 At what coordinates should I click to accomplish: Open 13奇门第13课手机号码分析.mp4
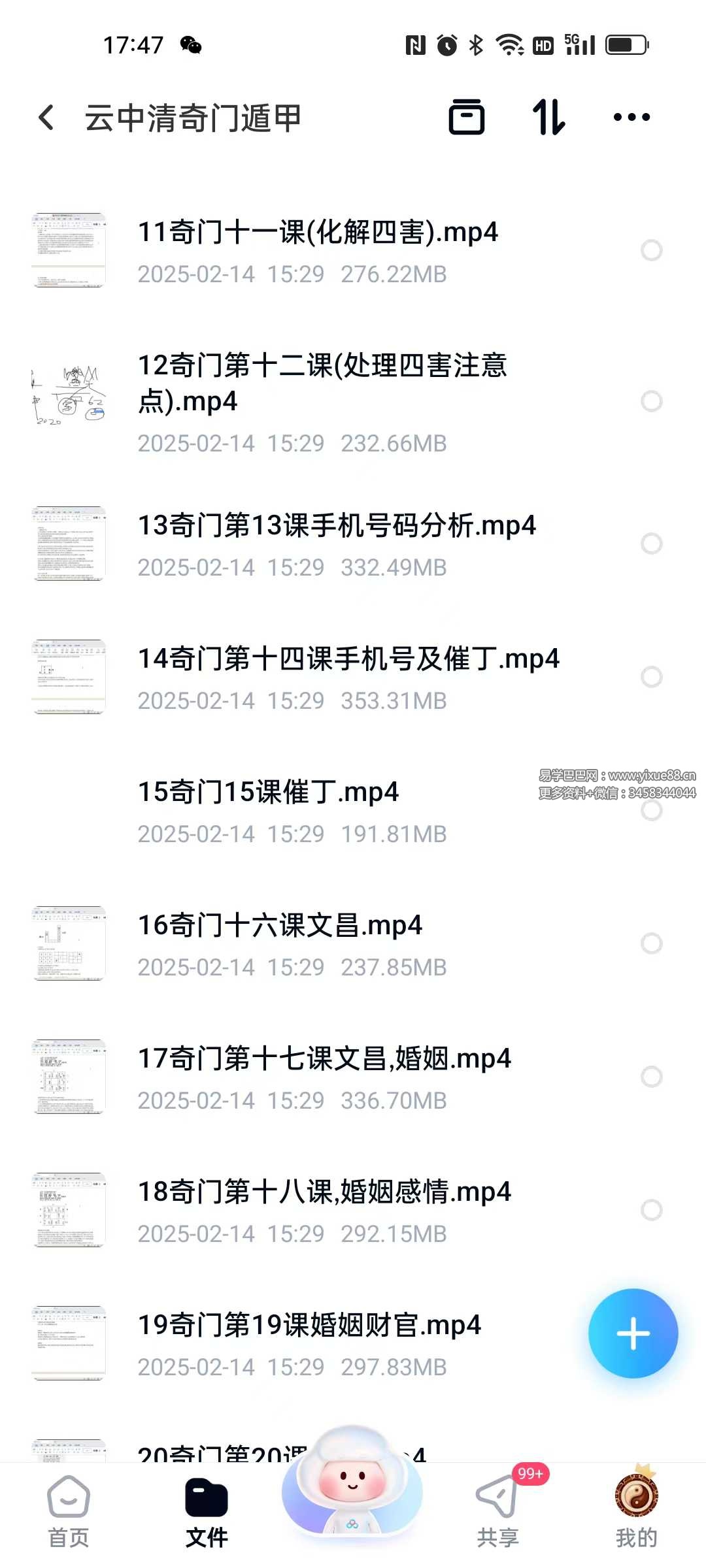tap(337, 527)
